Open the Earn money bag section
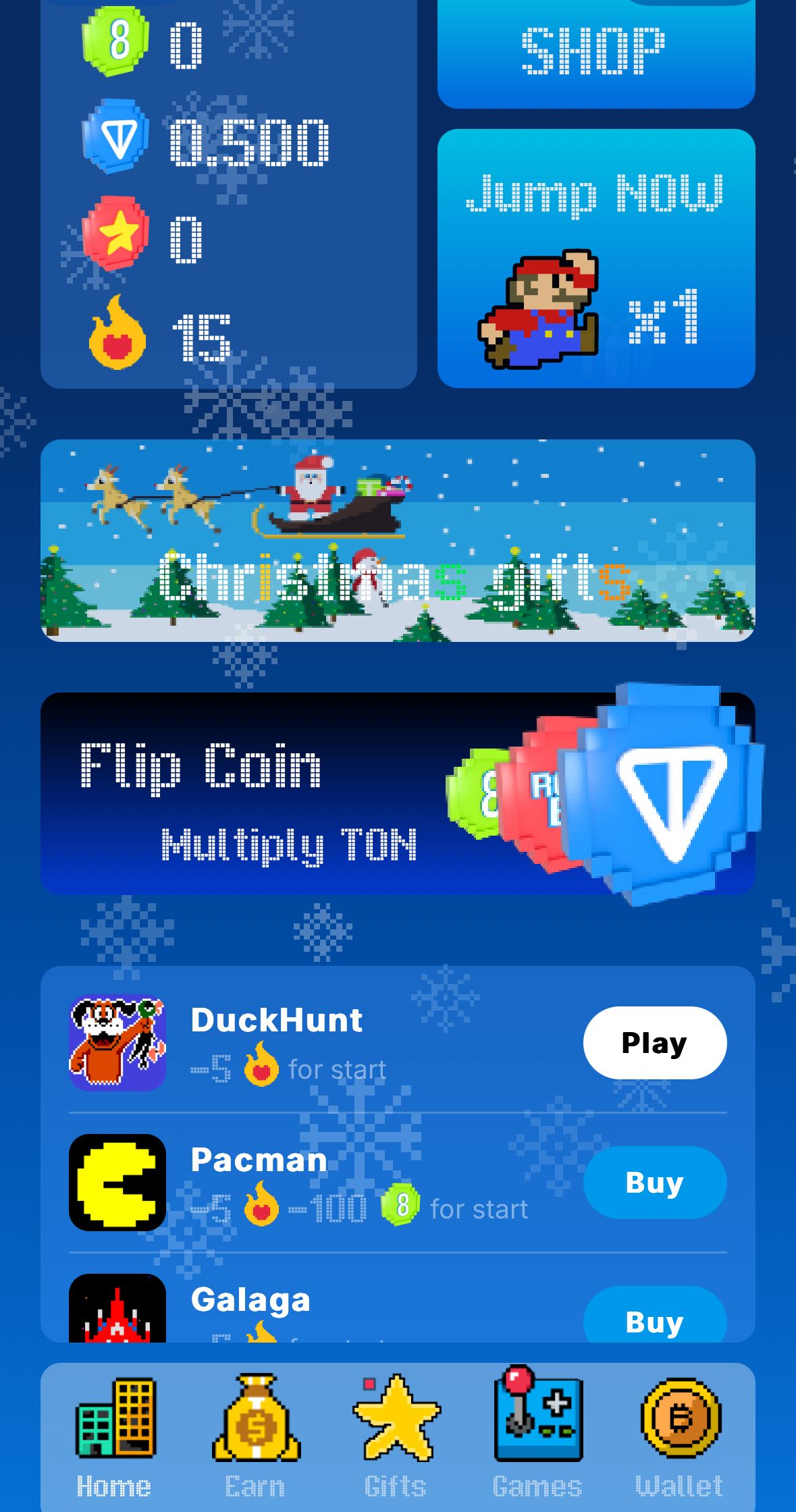796x1512 pixels. (x=255, y=1431)
